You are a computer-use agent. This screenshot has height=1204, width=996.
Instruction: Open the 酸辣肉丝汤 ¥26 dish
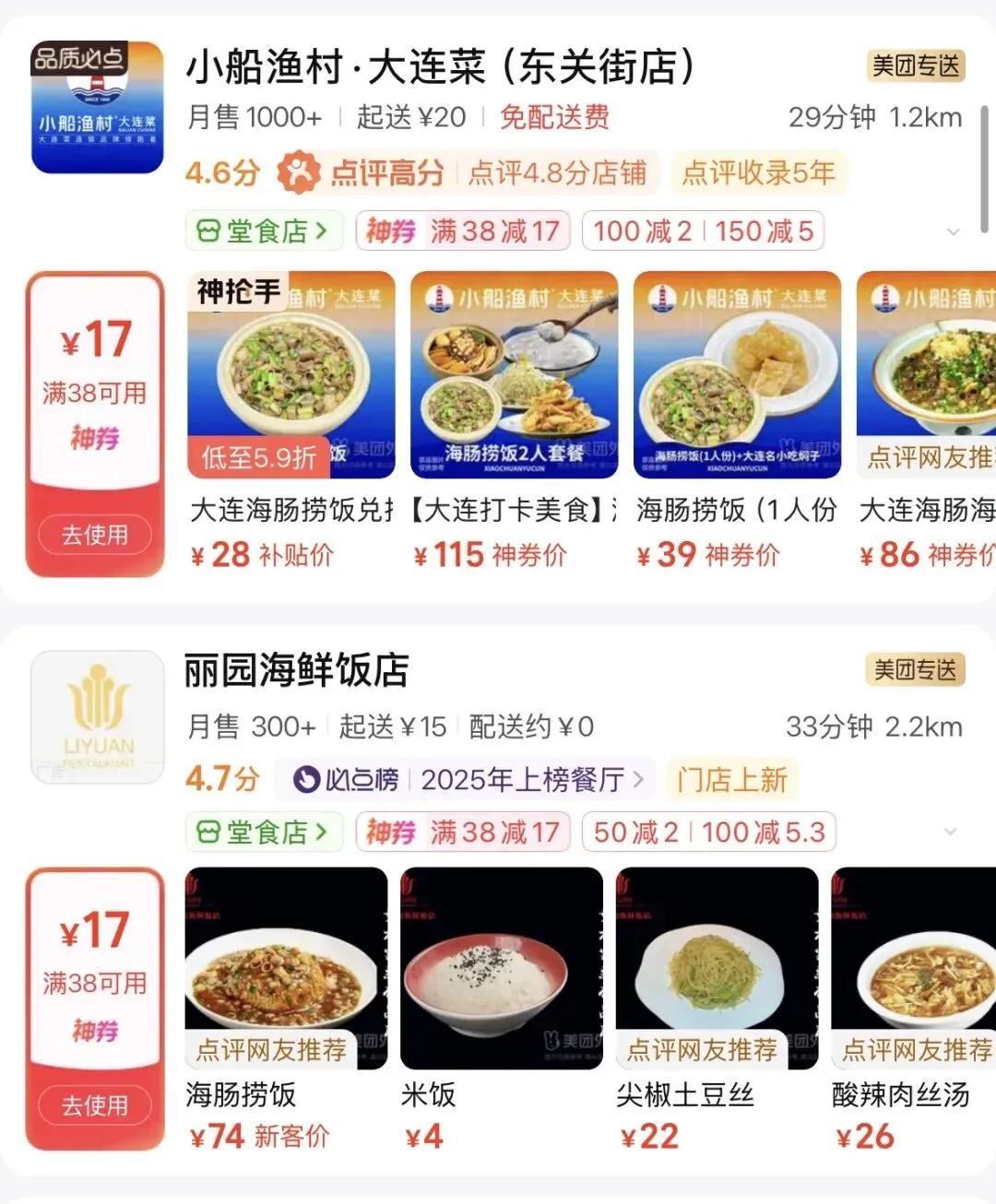coord(913,969)
